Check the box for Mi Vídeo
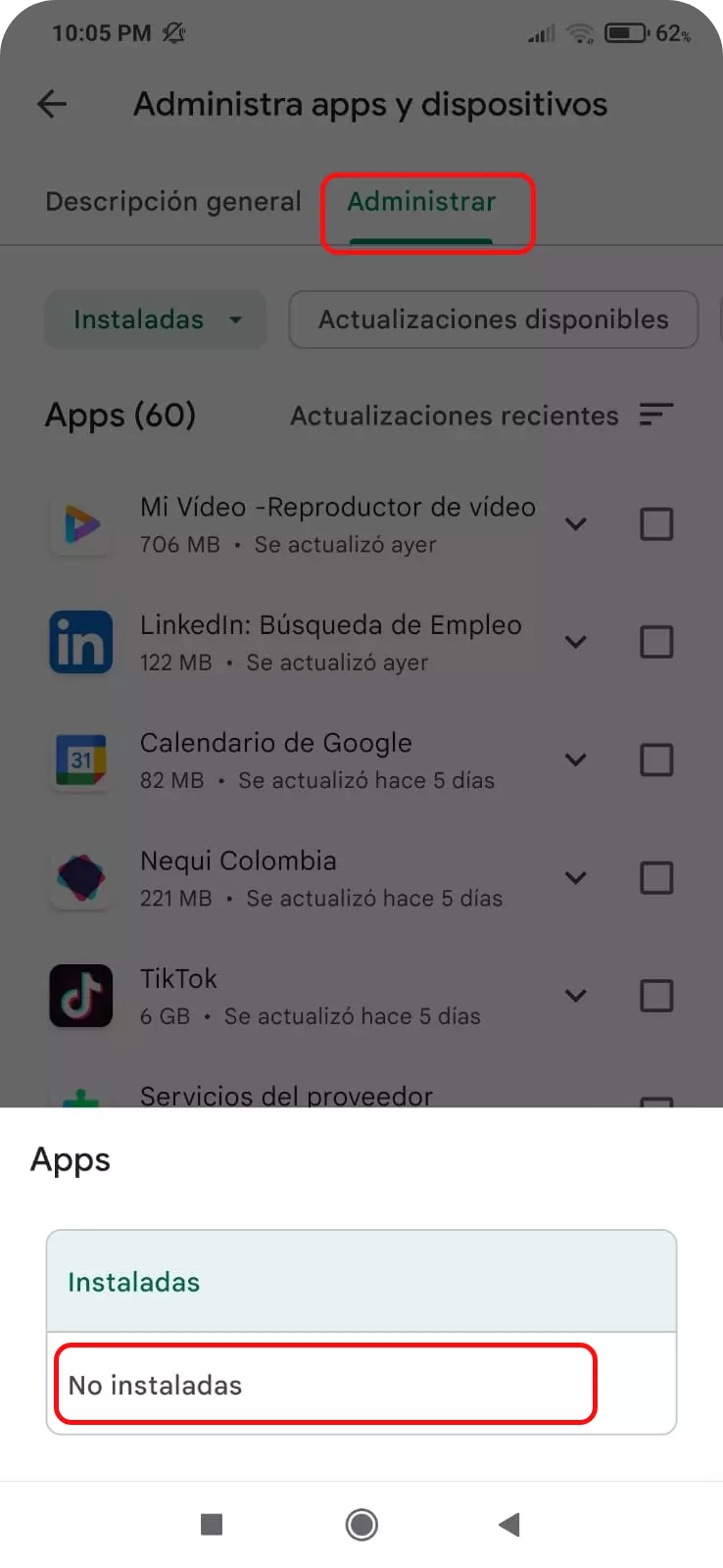The height and width of the screenshot is (1568, 723). tap(656, 524)
